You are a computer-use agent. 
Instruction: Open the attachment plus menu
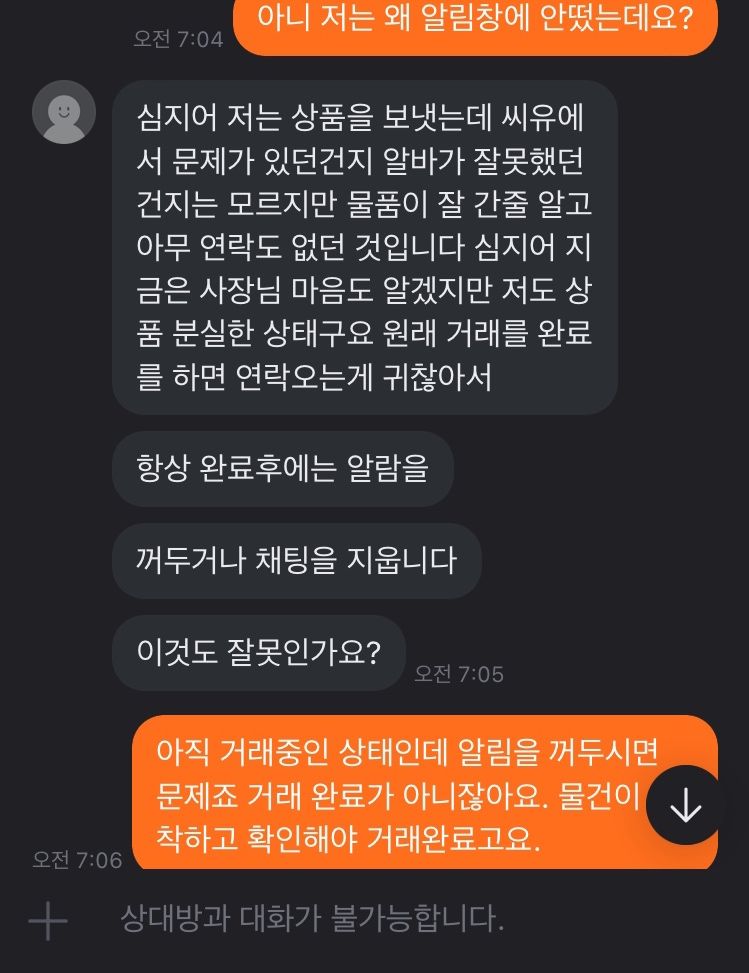click(47, 920)
